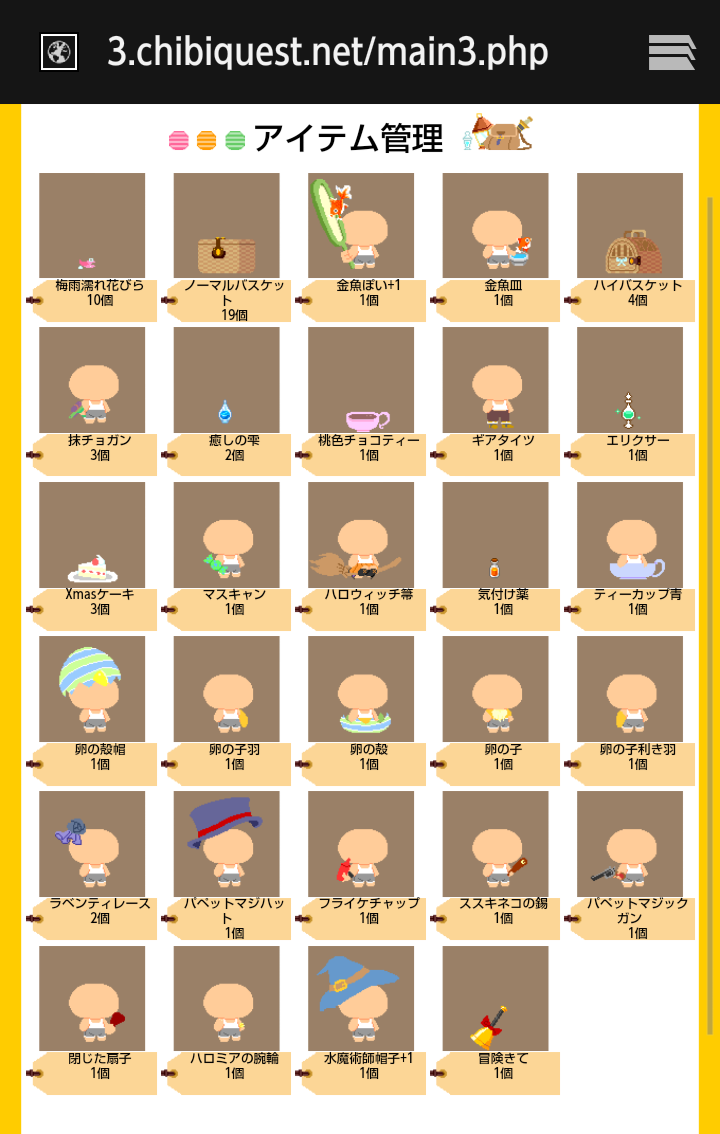Select the 金魚ぽい+1 item
This screenshot has width=720, height=1134.
361,226
